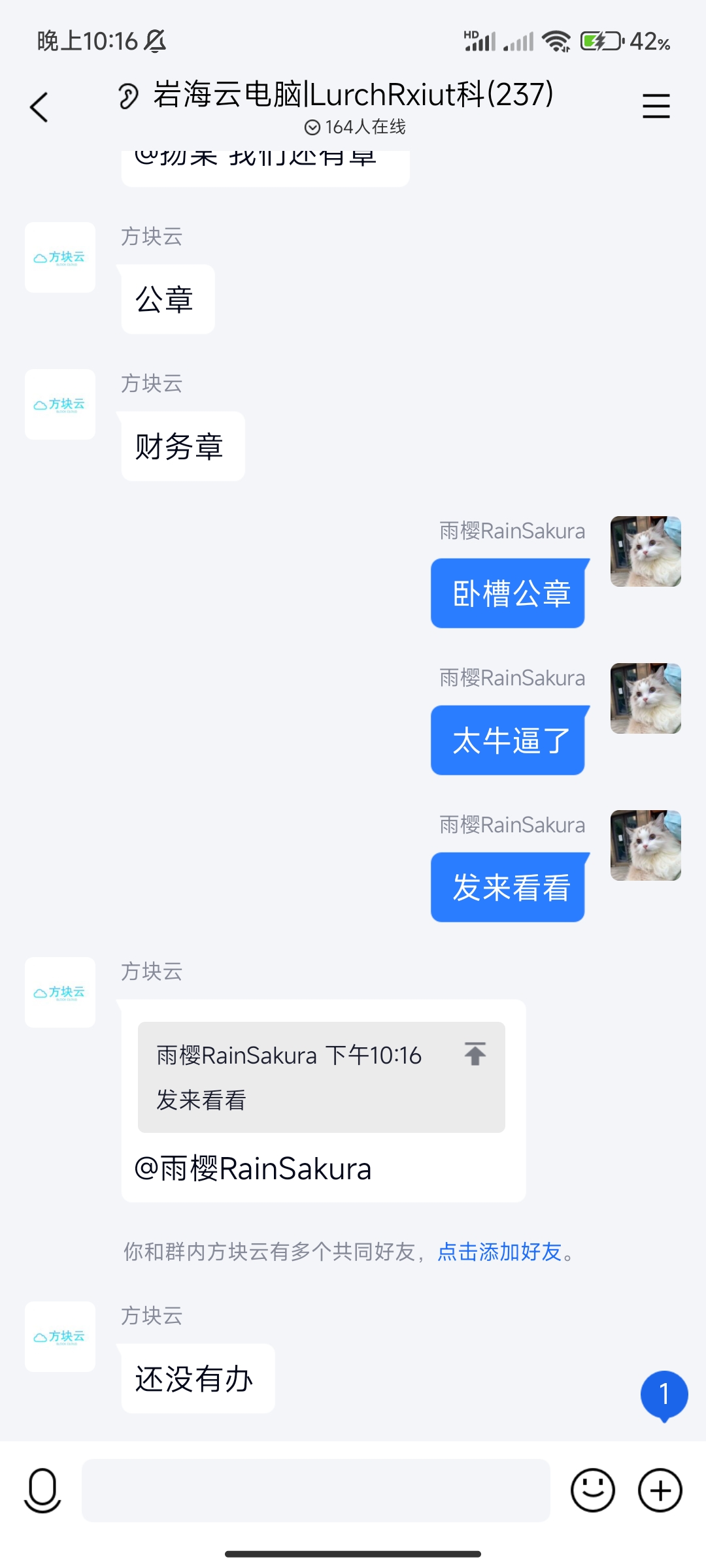Open the plus attachments menu
Image resolution: width=706 pixels, height=1568 pixels.
(x=660, y=1490)
